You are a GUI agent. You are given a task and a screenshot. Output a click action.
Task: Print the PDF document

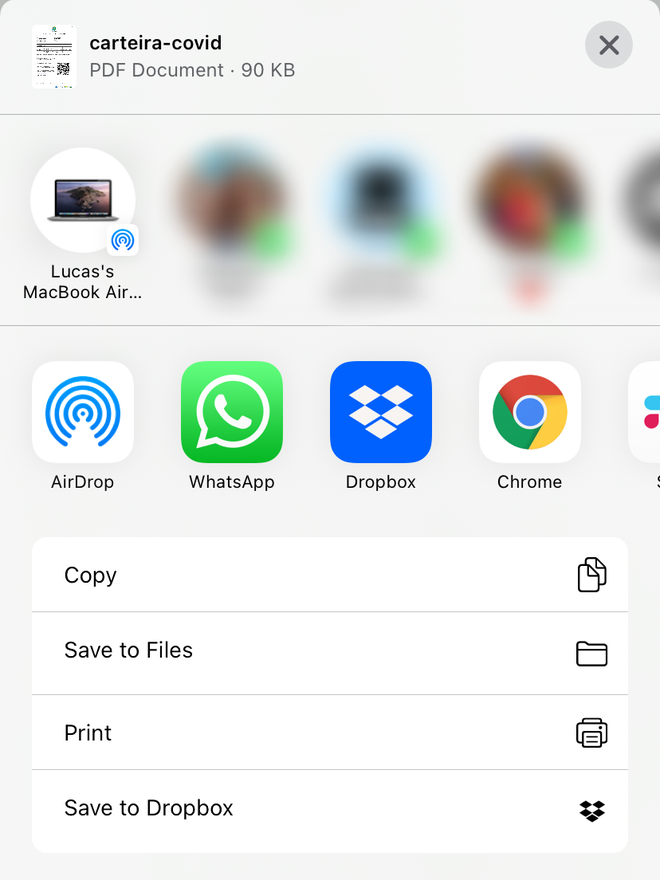pyautogui.click(x=330, y=733)
